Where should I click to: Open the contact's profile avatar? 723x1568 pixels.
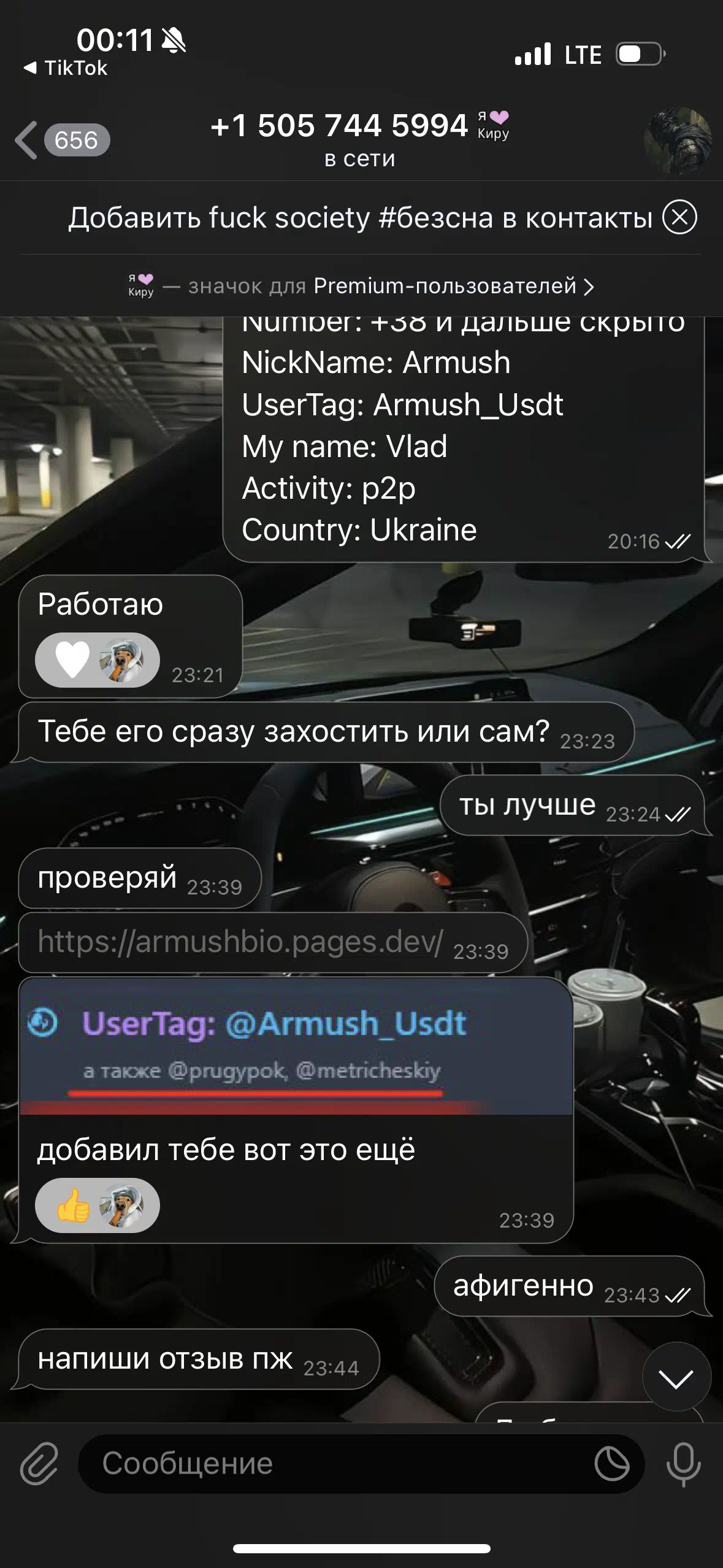point(678,141)
